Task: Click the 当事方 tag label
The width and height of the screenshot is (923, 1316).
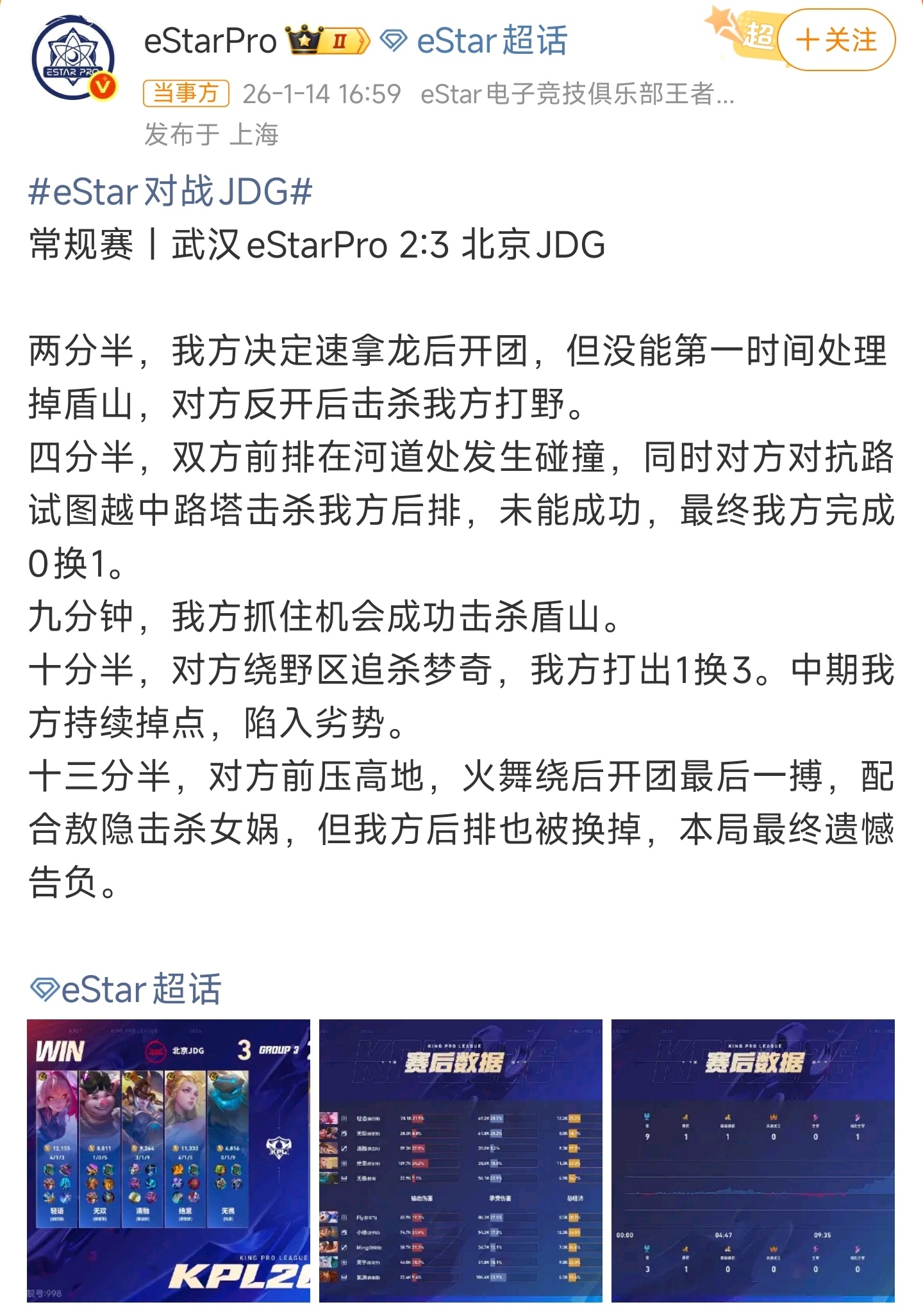Action: (x=185, y=94)
